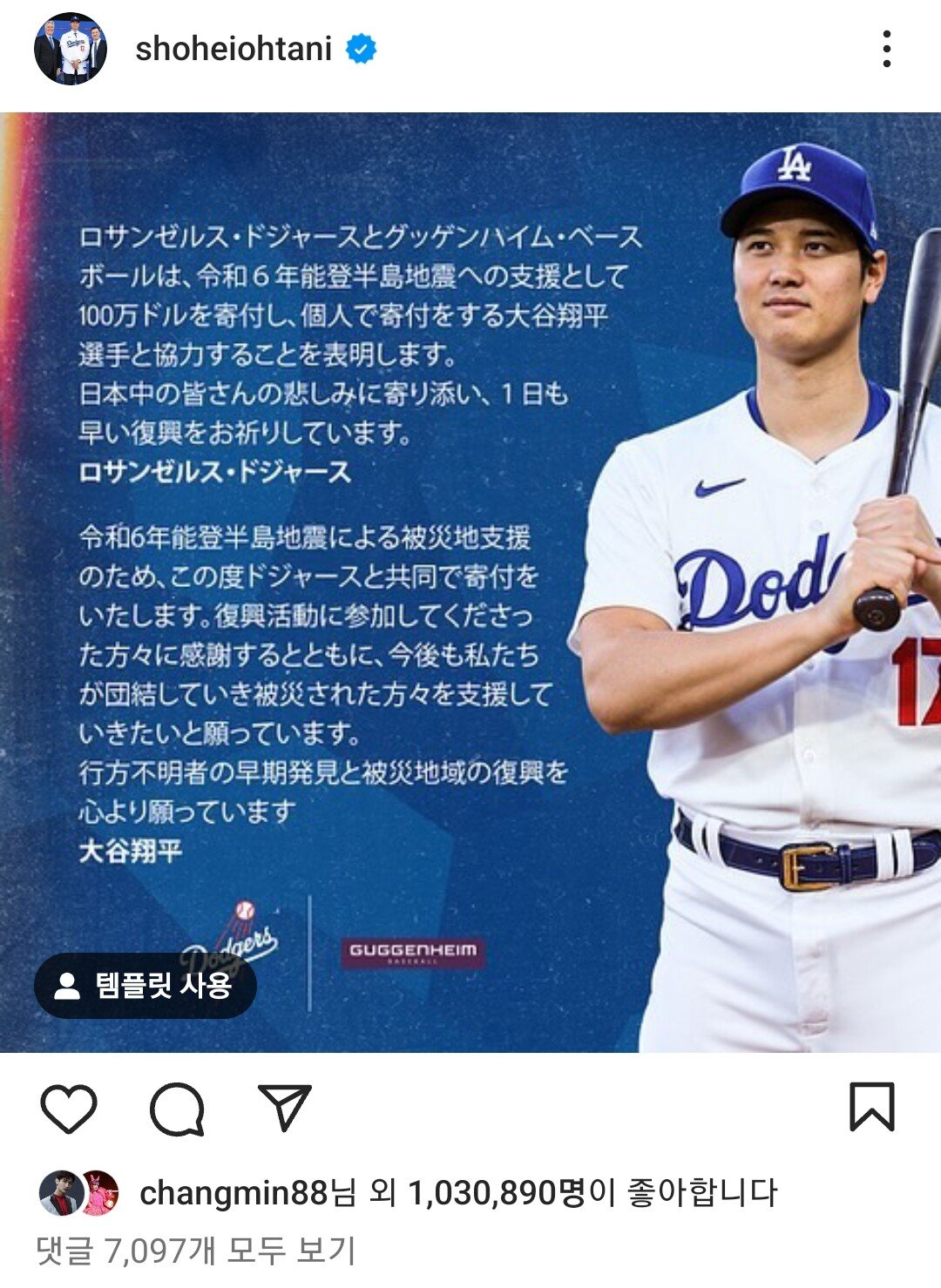
Task: Open the Dodgers donation post image
Action: 470,582
